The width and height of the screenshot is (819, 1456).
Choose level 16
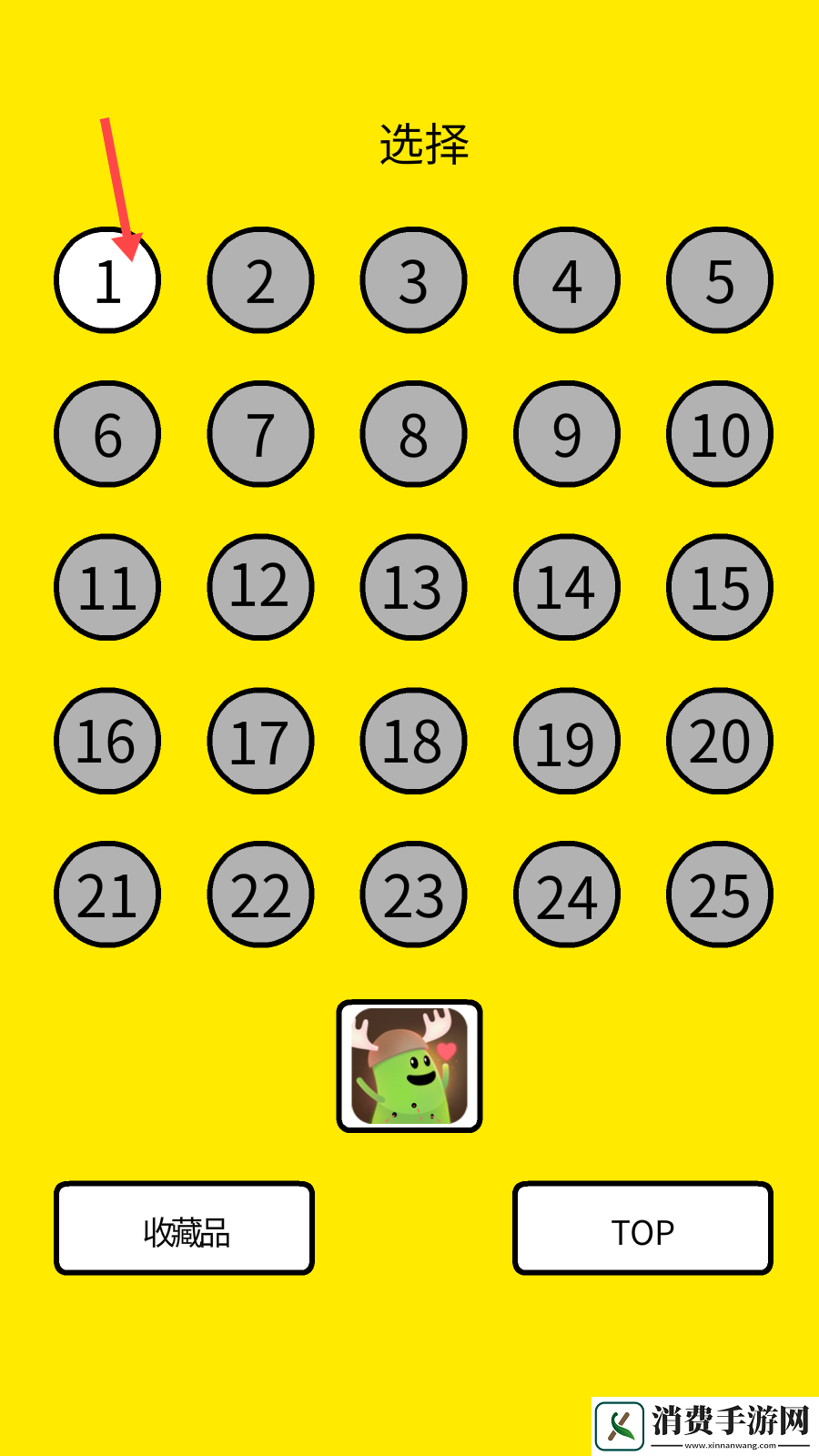pos(107,741)
